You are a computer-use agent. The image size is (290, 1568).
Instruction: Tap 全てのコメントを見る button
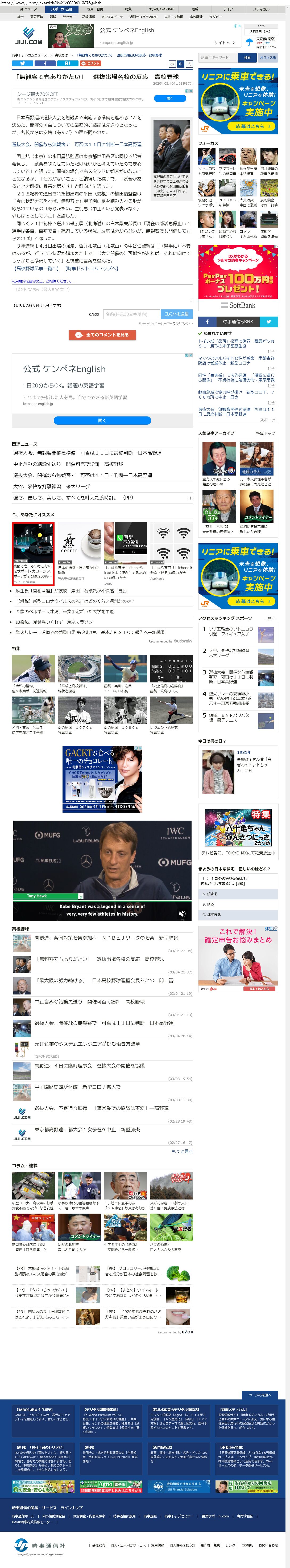point(102,335)
